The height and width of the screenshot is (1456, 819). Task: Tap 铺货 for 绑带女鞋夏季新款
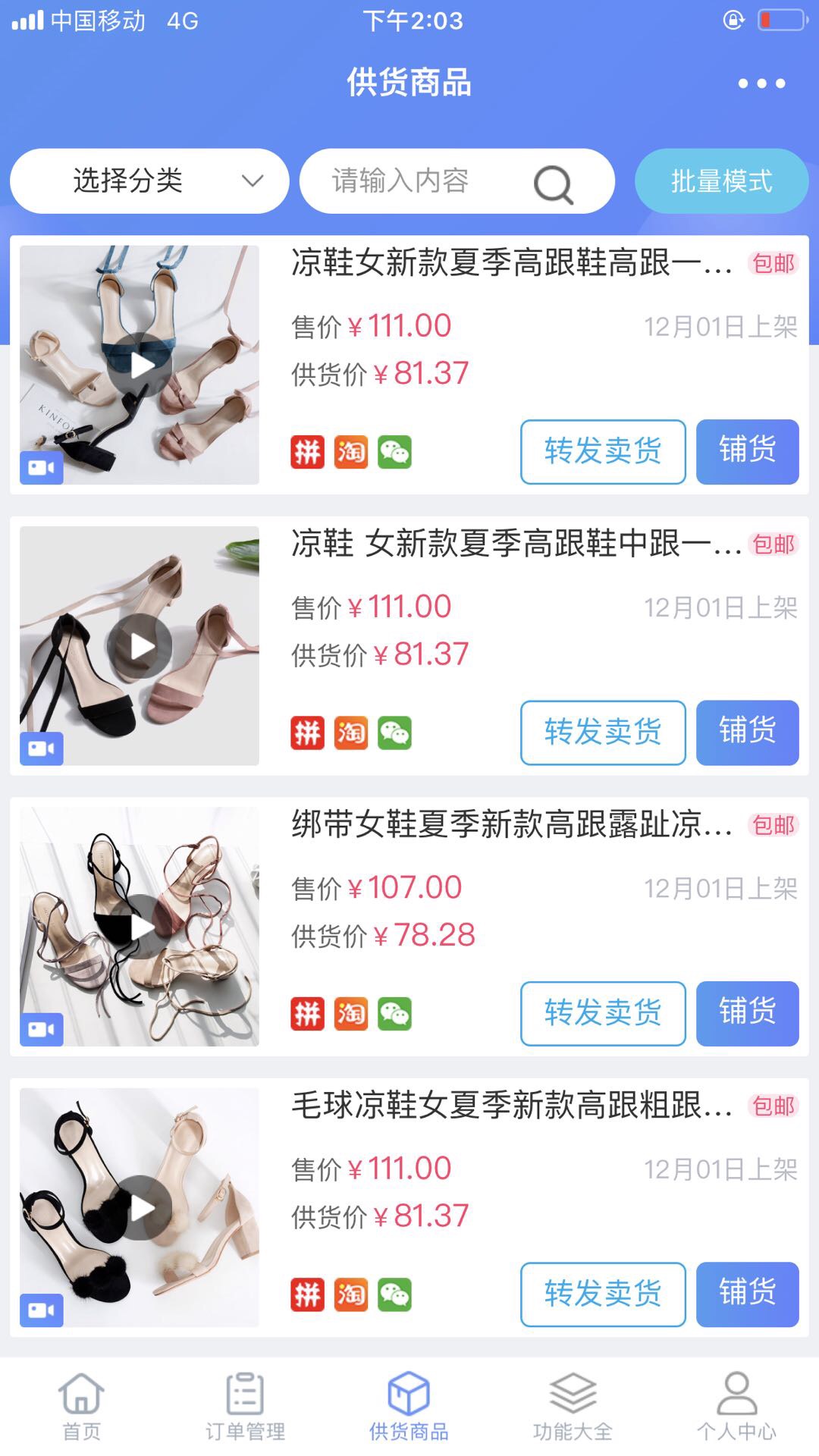point(747,1013)
